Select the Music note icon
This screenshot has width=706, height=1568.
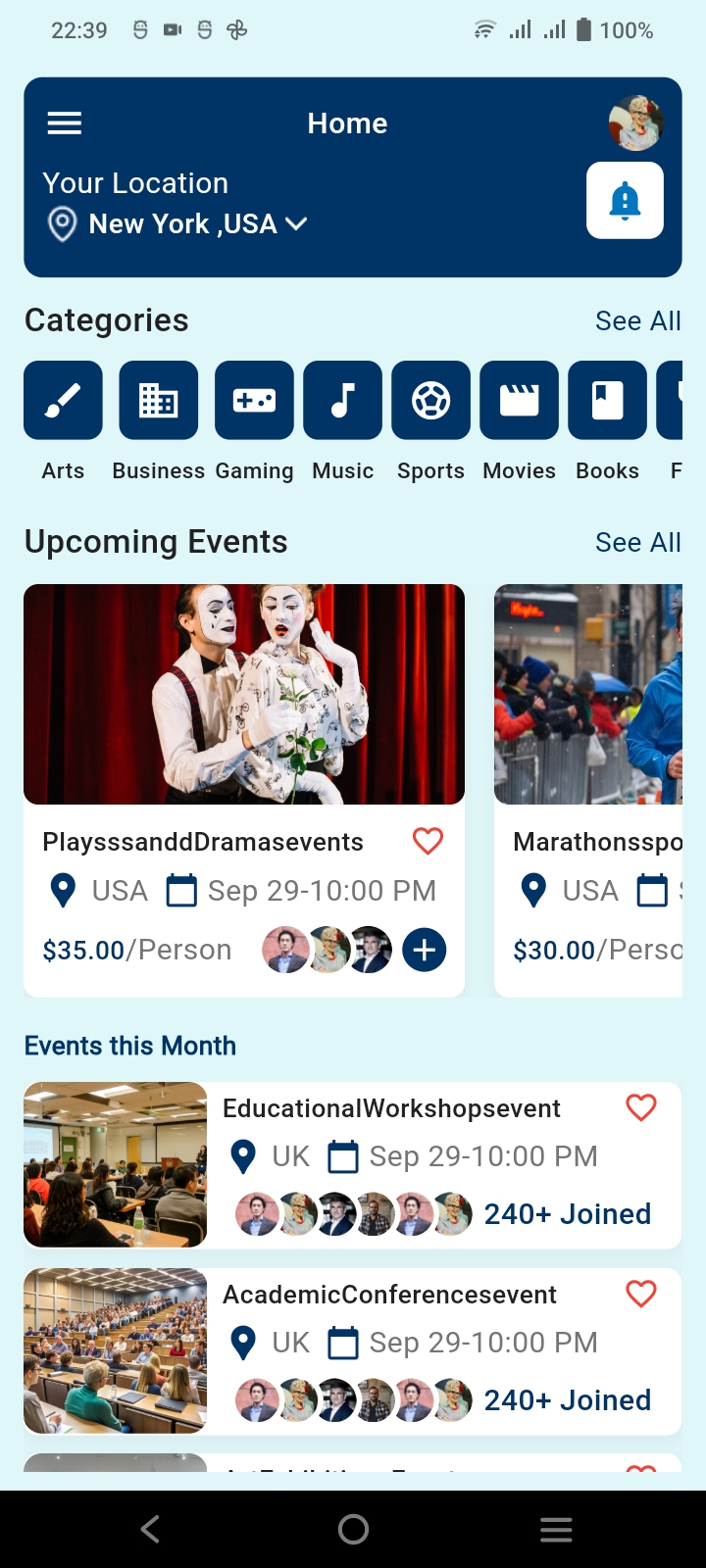pyautogui.click(x=342, y=400)
